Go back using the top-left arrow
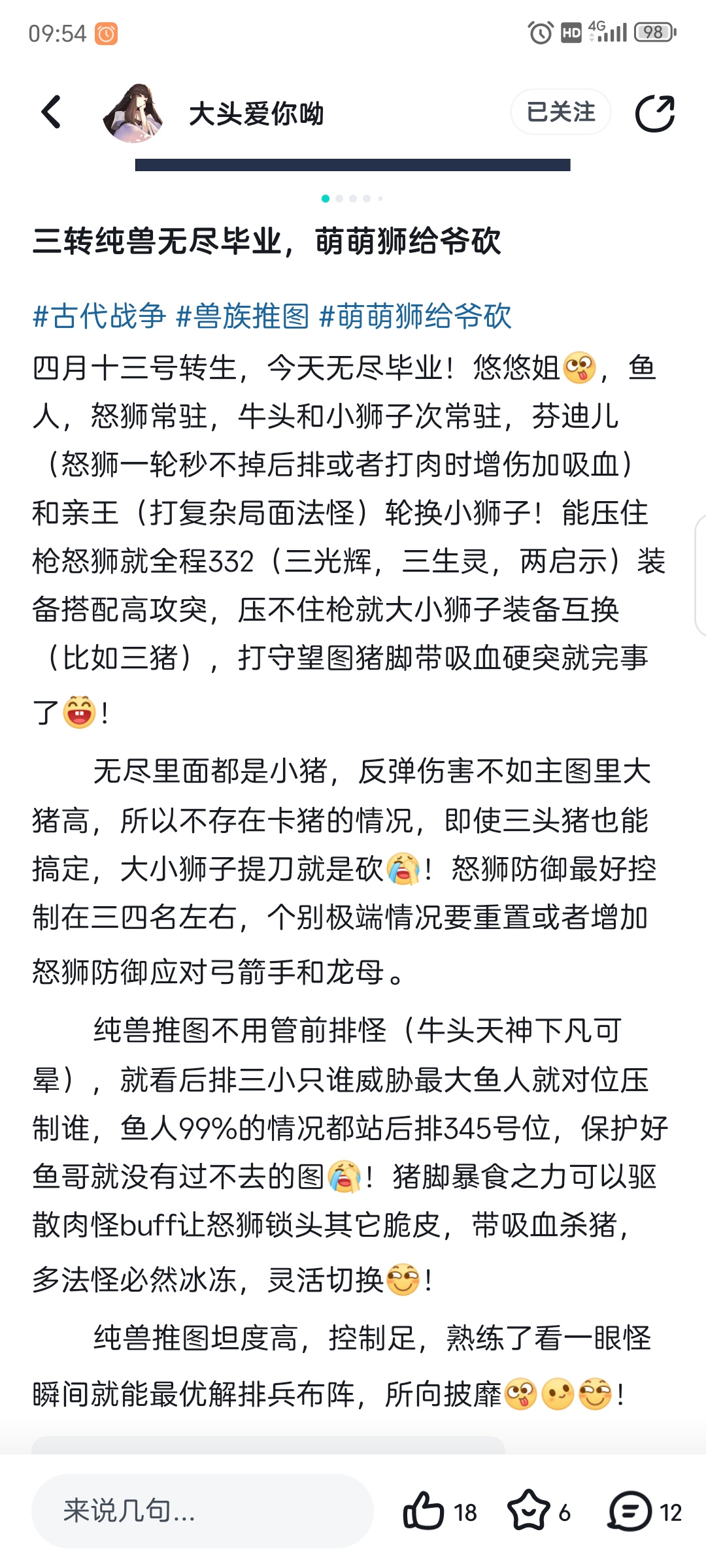This screenshot has width=706, height=1568. click(x=51, y=112)
